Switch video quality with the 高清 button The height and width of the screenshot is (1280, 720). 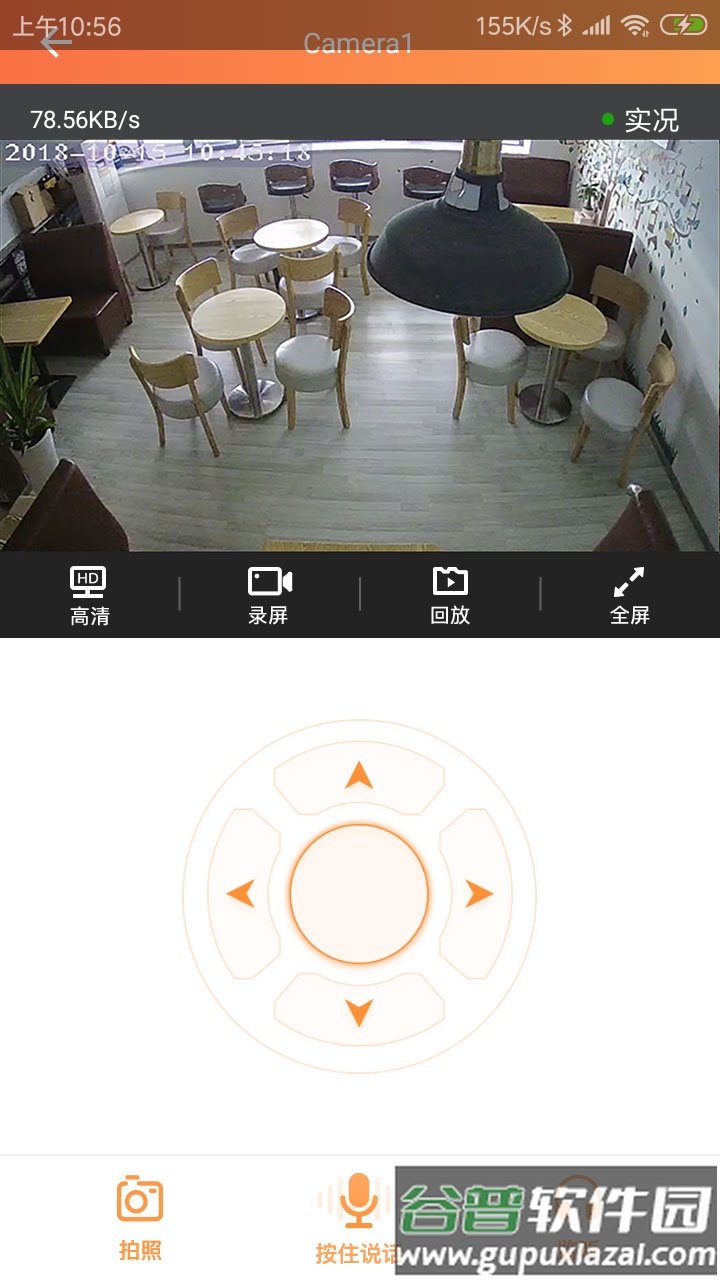tap(89, 595)
